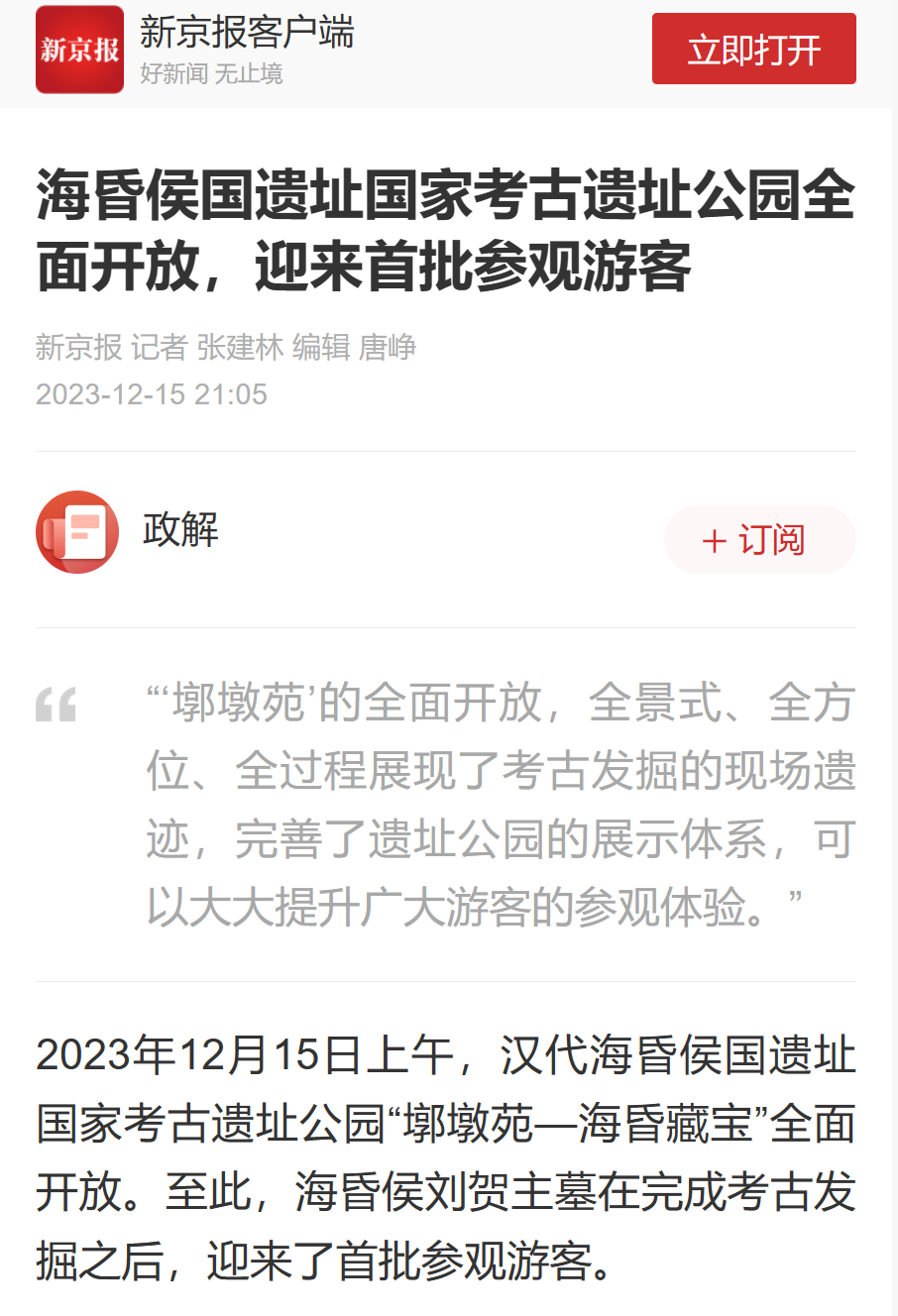Click reporter name 张建林
This screenshot has height=1316, width=898.
pos(241,349)
